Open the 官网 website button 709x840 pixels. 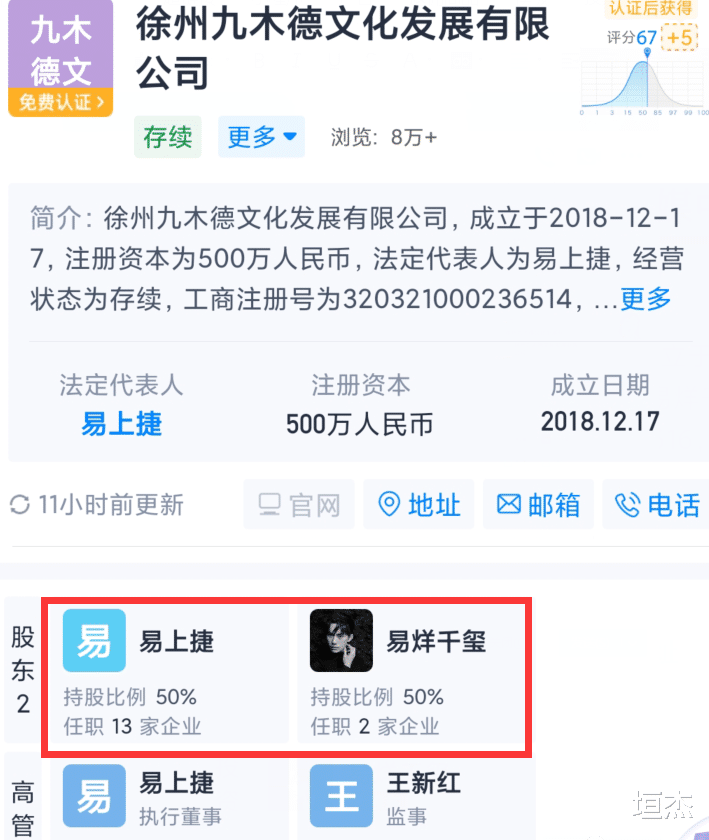(x=299, y=505)
